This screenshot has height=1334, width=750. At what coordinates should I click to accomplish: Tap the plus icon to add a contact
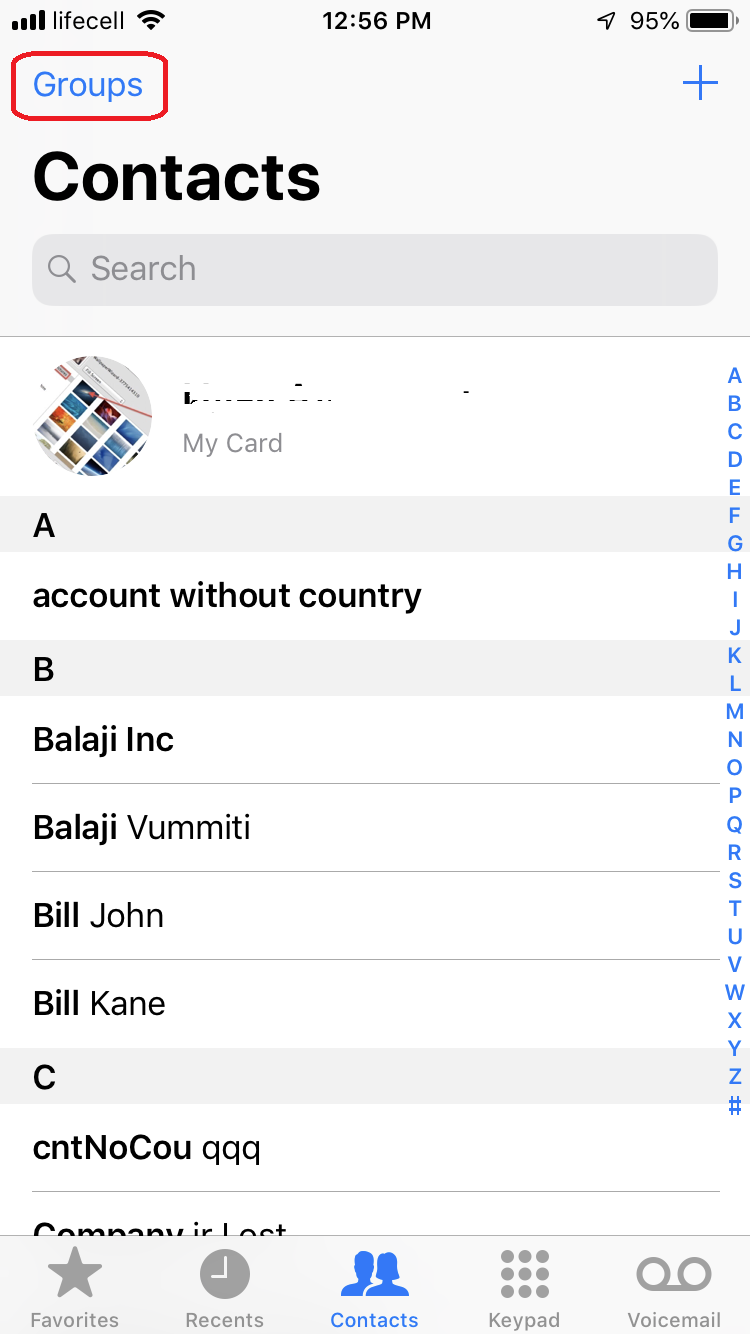[x=700, y=84]
